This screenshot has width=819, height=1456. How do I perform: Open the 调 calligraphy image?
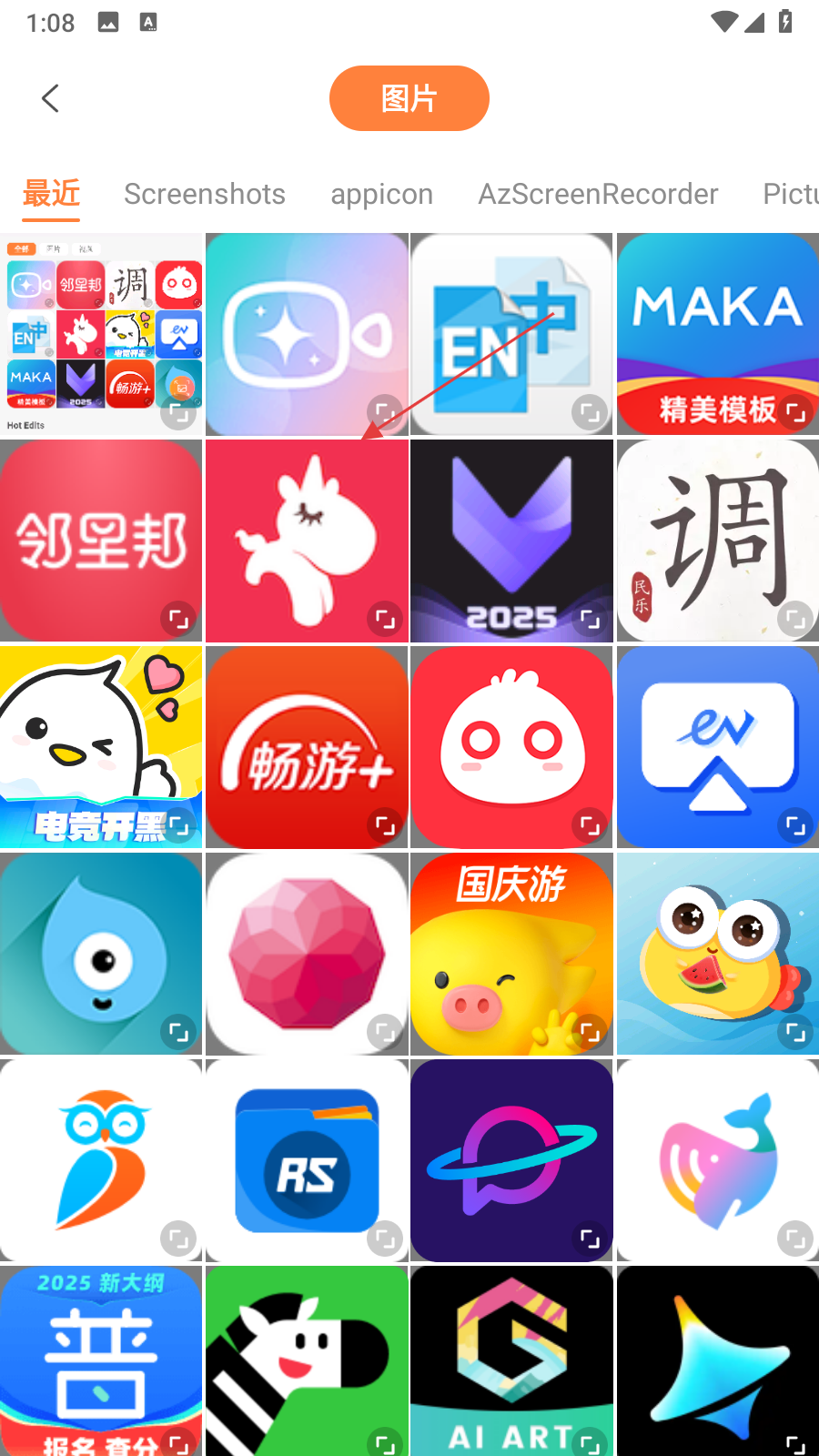click(x=717, y=541)
